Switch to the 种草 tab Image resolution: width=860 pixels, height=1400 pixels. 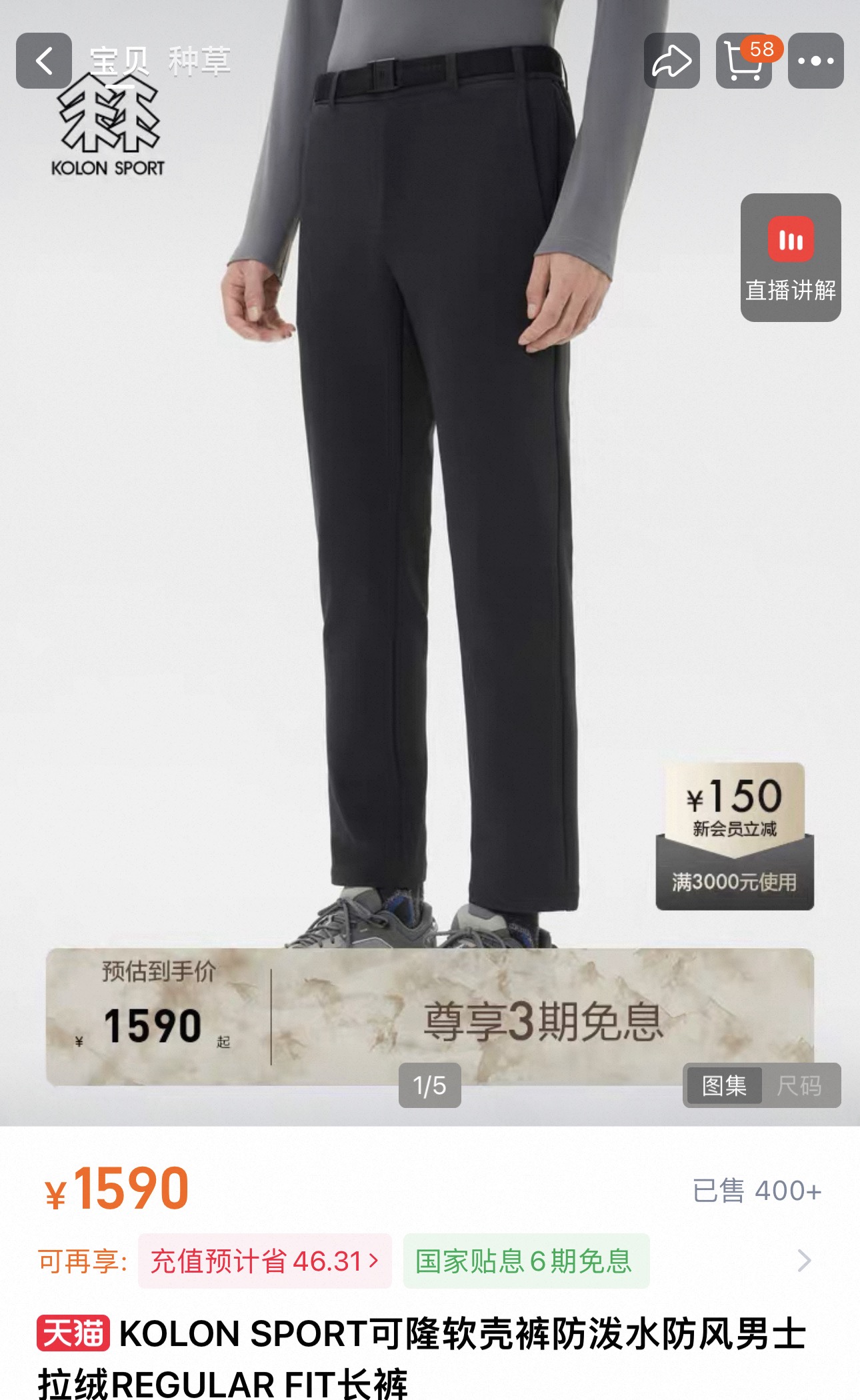click(199, 61)
